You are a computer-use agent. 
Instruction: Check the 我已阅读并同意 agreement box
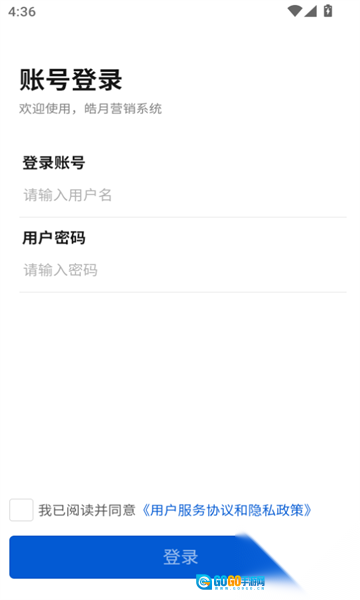click(21, 510)
